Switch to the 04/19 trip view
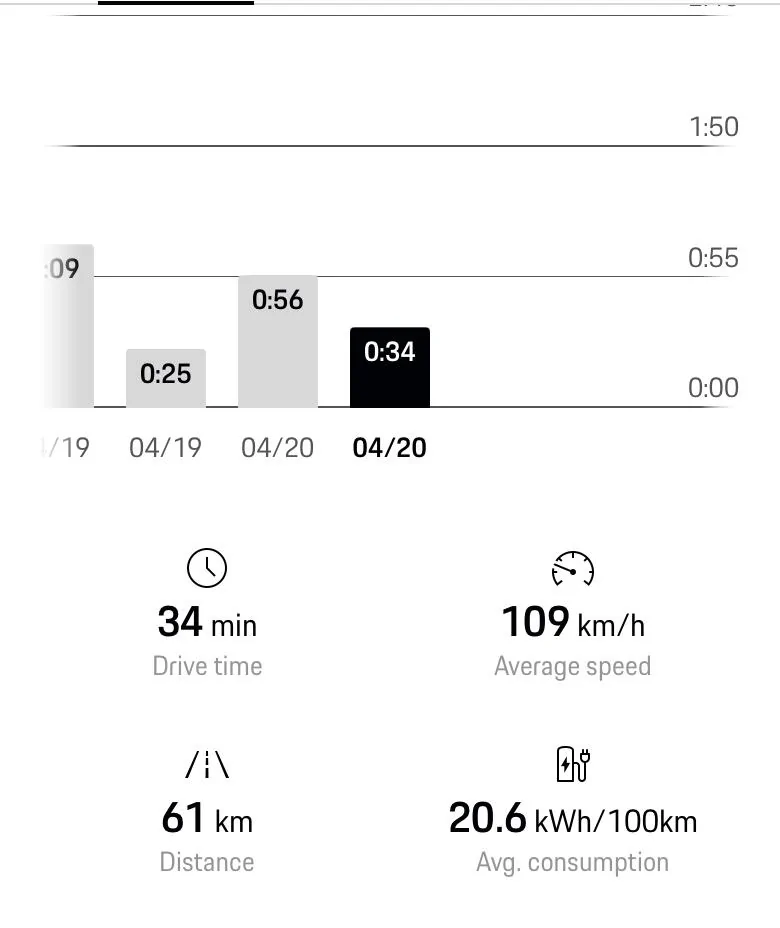 pyautogui.click(x=165, y=447)
